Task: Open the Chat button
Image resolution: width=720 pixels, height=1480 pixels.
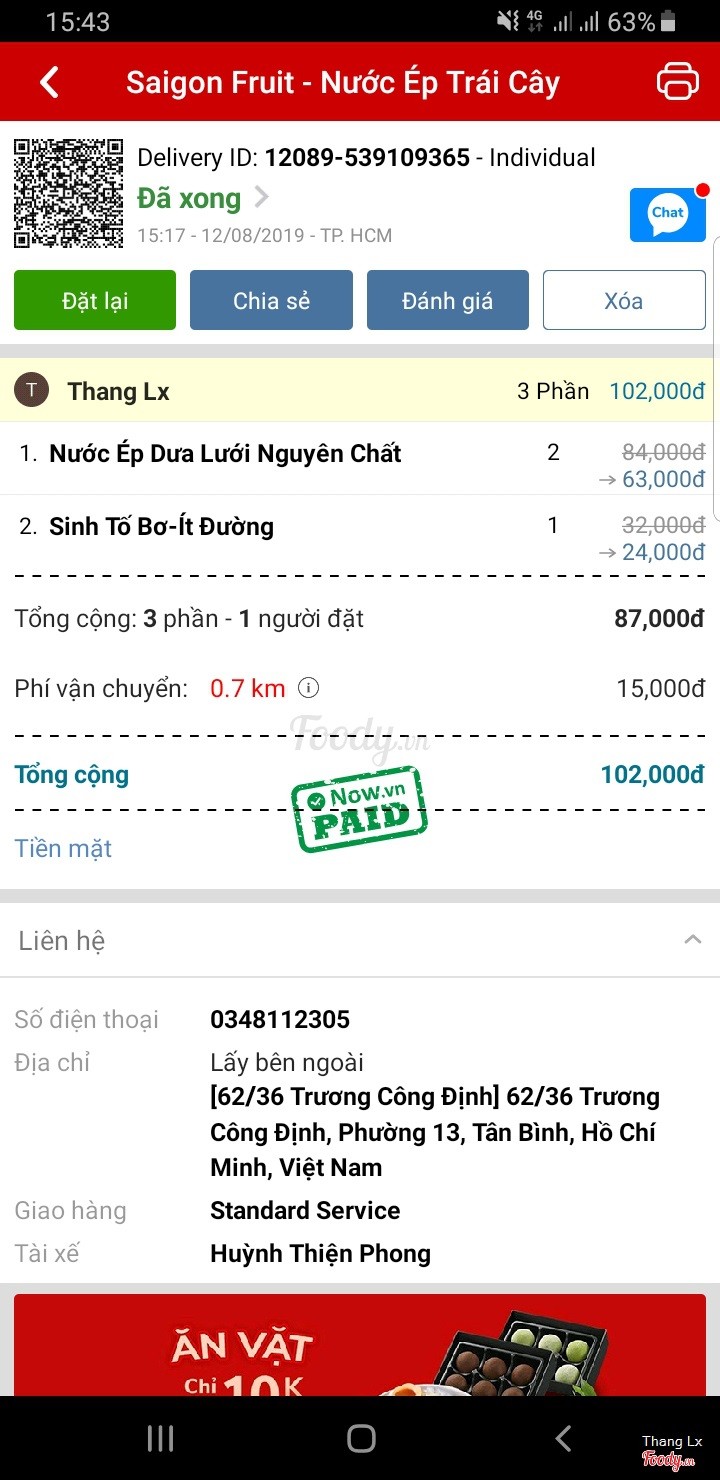Action: (667, 214)
